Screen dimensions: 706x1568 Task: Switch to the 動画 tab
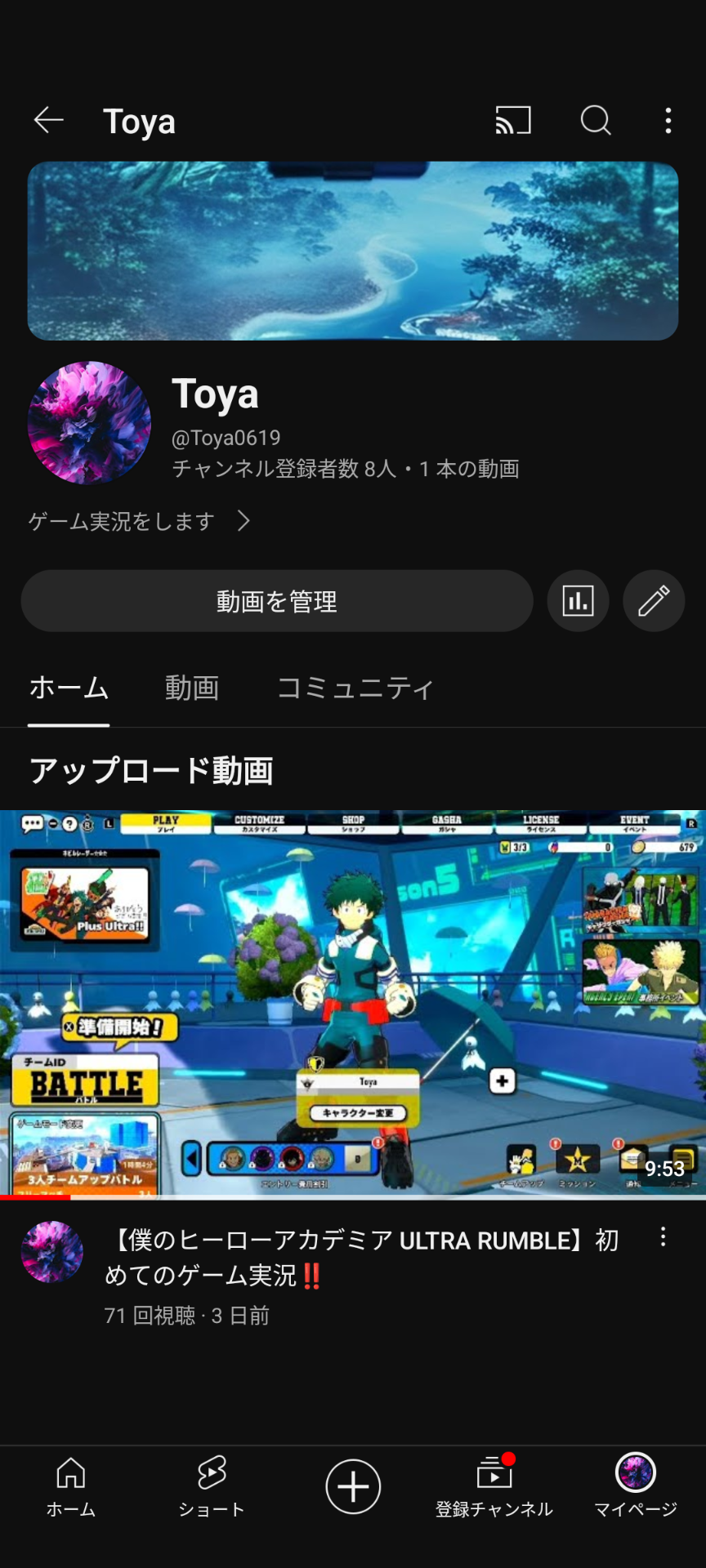click(192, 688)
